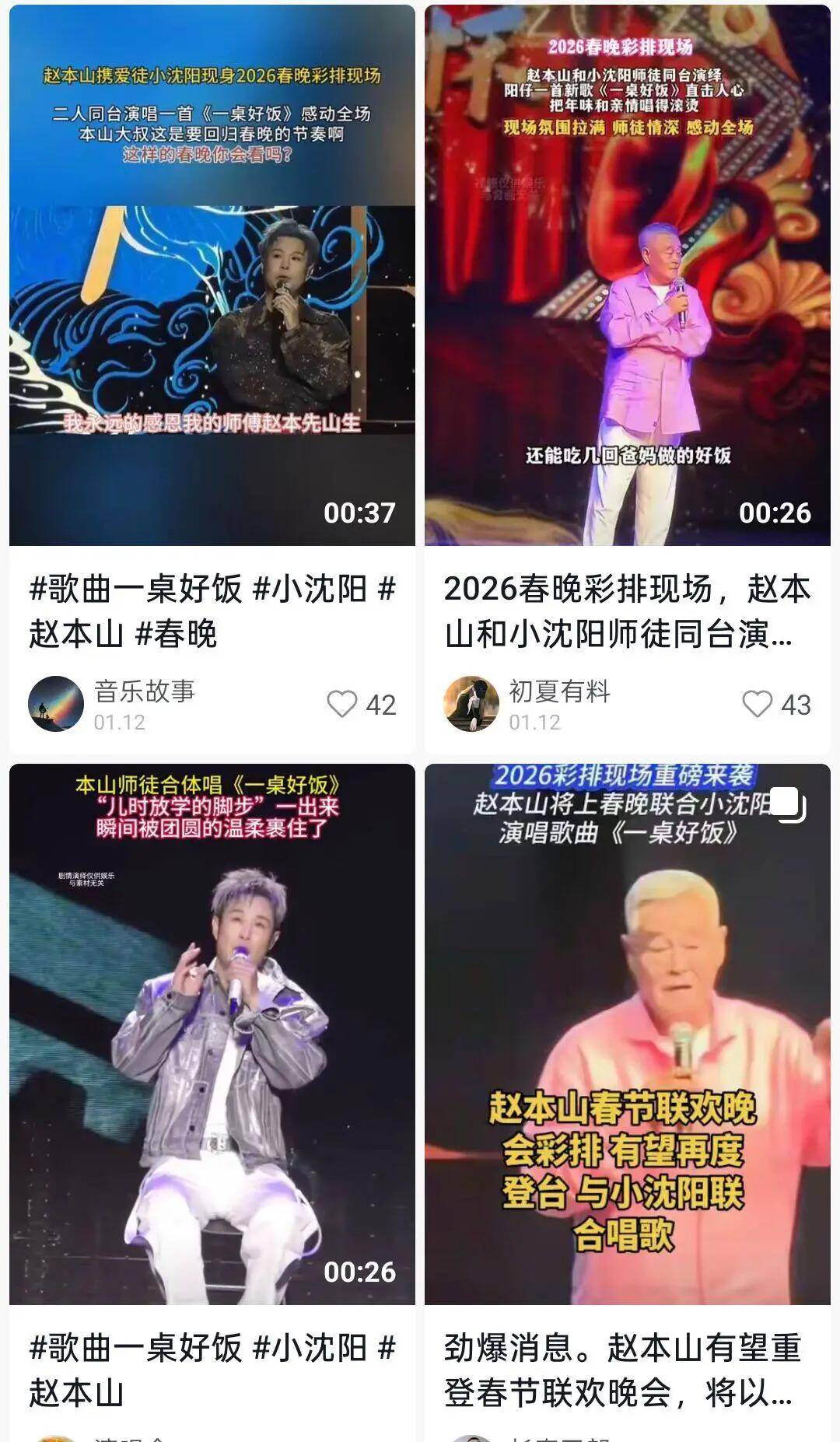Viewport: 840px width, 1442px height.
Task: Open 初夏有料's profile avatar
Action: click(471, 705)
